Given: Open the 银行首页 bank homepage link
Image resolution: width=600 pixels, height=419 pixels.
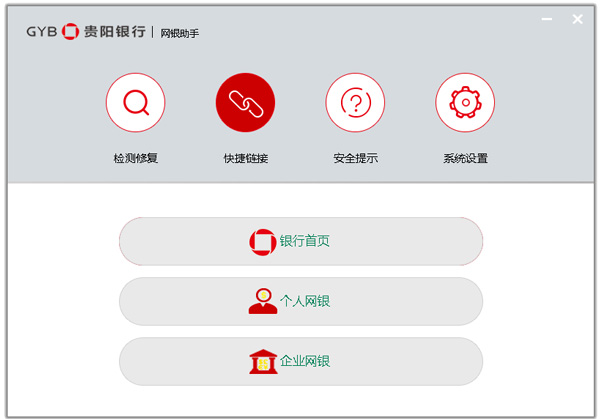Looking at the screenshot, I should [x=300, y=241].
